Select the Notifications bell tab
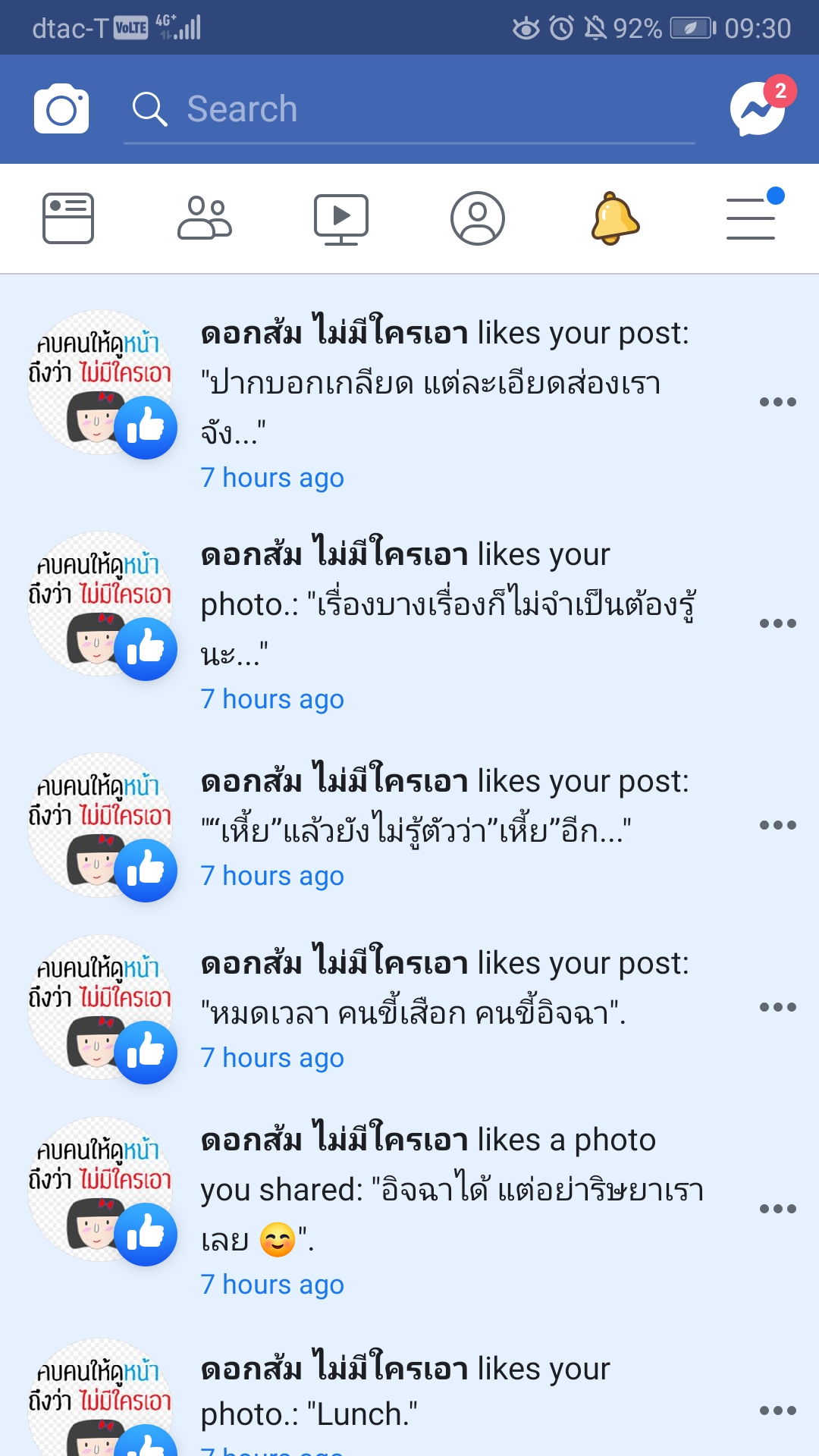Screen dimensions: 819x1456 click(614, 218)
